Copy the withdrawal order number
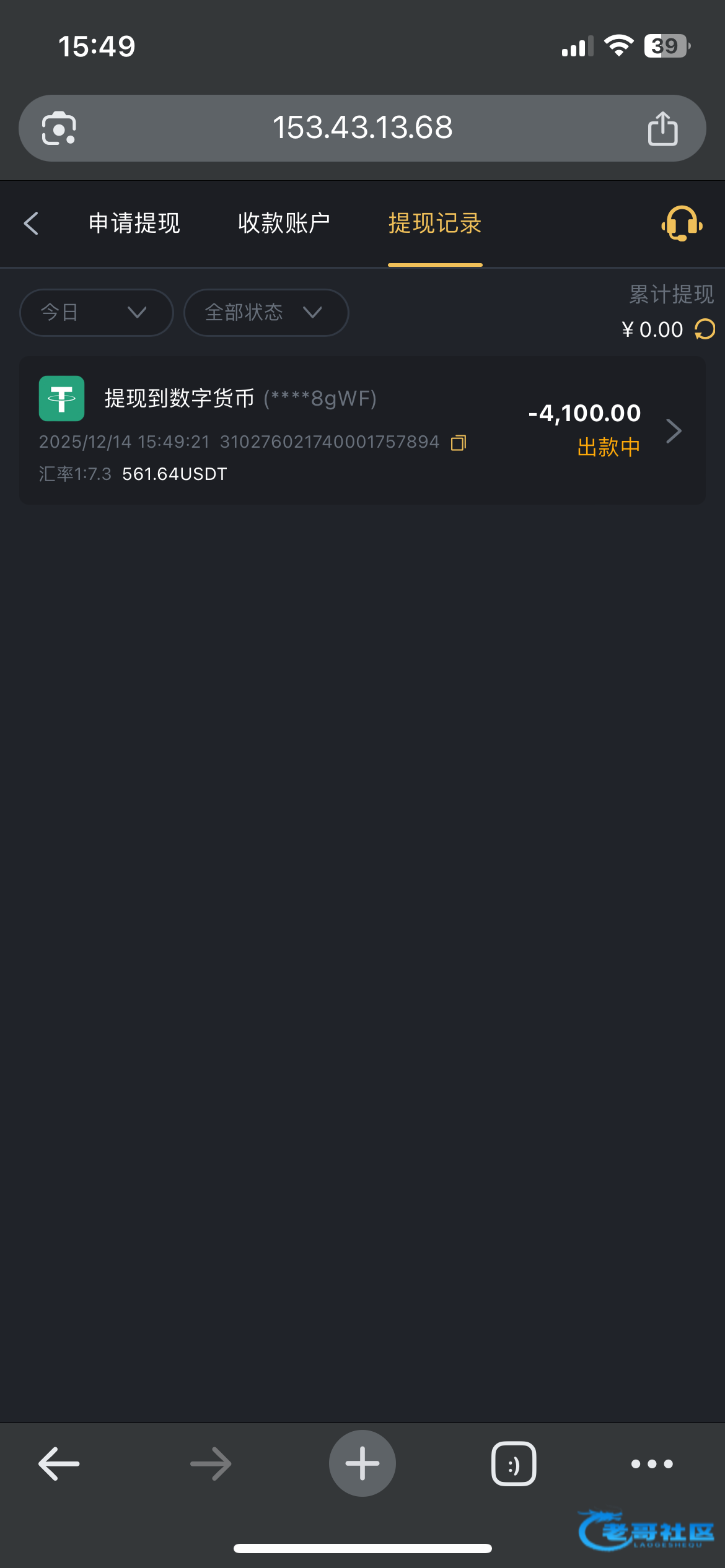 pyautogui.click(x=459, y=442)
